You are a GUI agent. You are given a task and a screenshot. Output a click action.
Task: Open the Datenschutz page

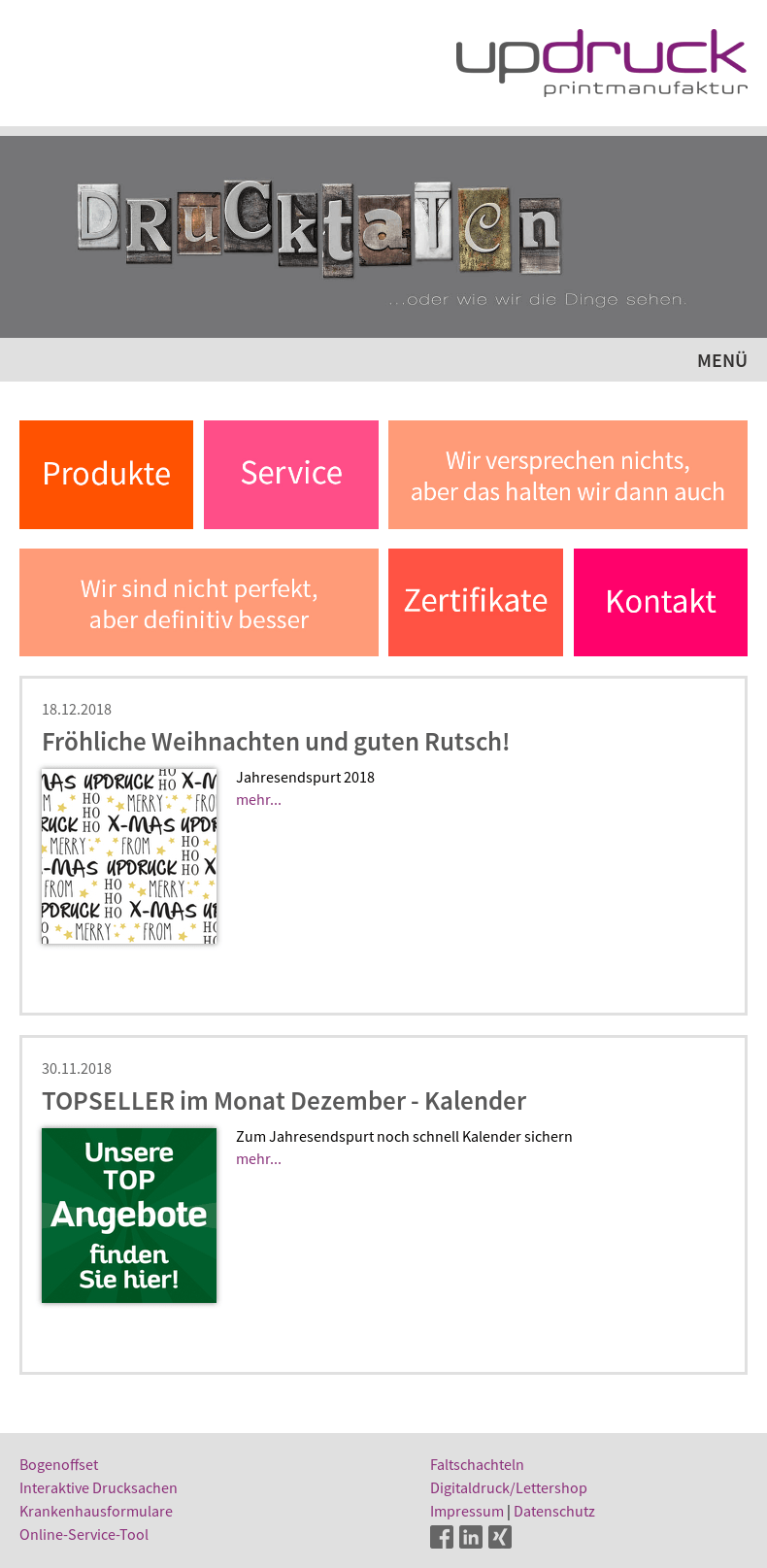tap(554, 1512)
